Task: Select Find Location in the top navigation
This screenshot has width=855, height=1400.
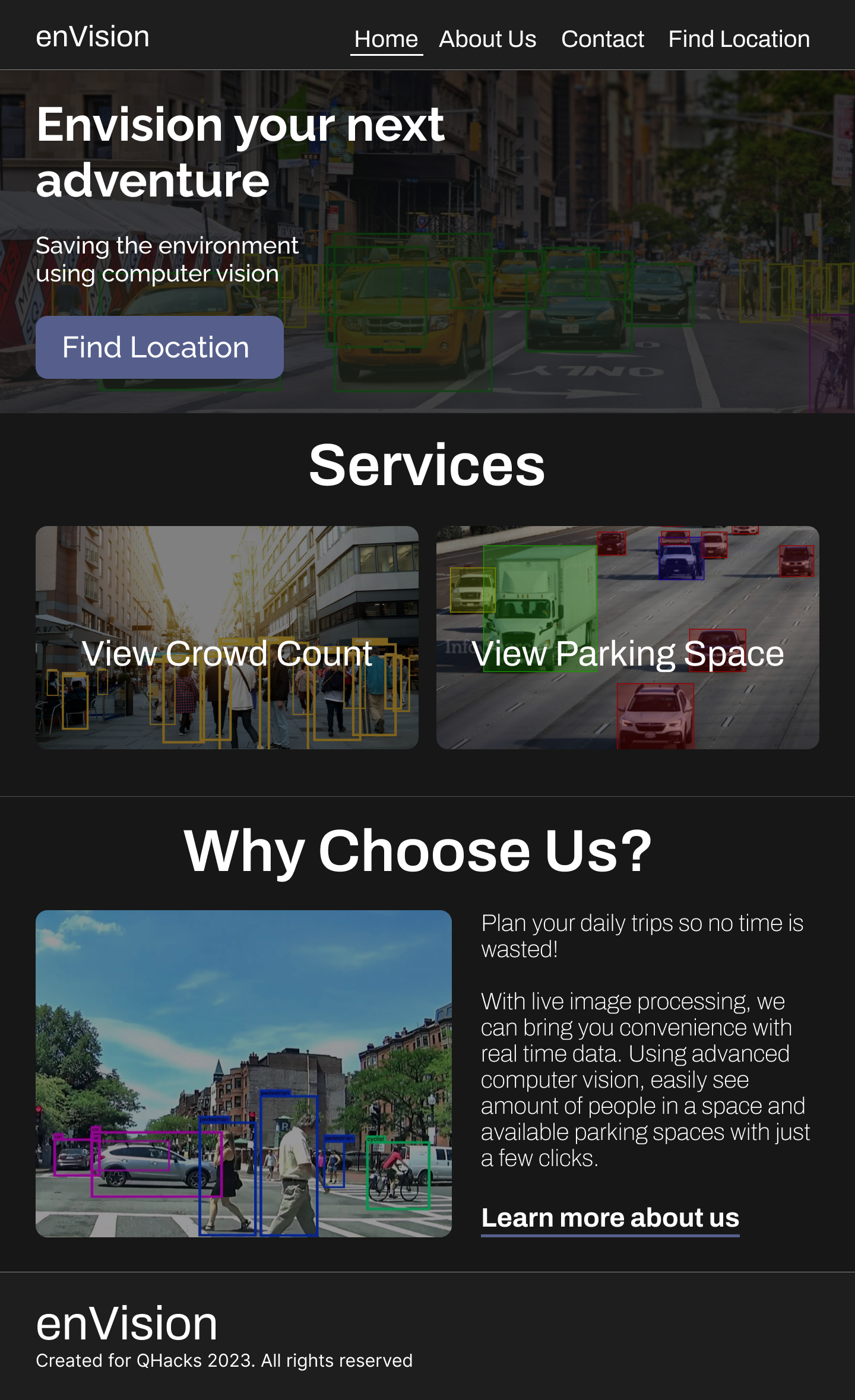Action: click(739, 39)
